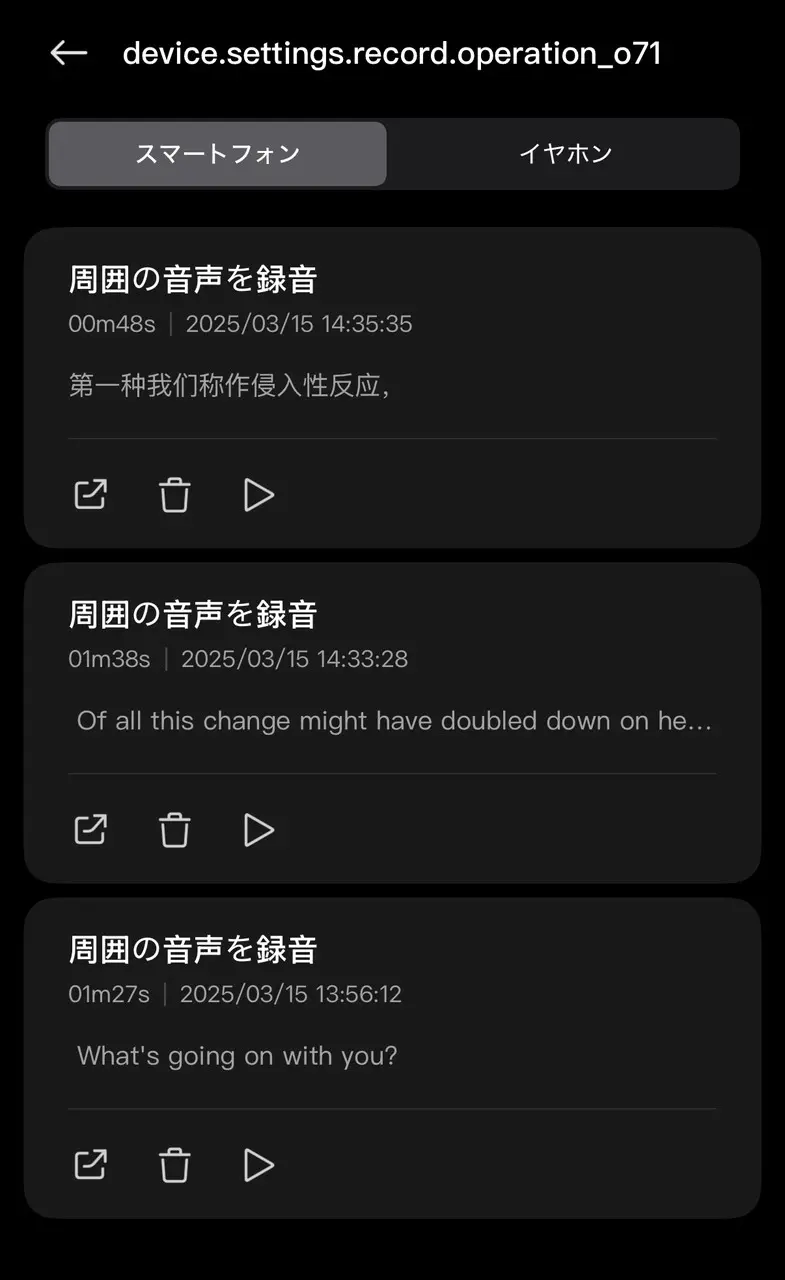Image resolution: width=785 pixels, height=1280 pixels.
Task: Play the 00m48s recording
Action: point(259,494)
